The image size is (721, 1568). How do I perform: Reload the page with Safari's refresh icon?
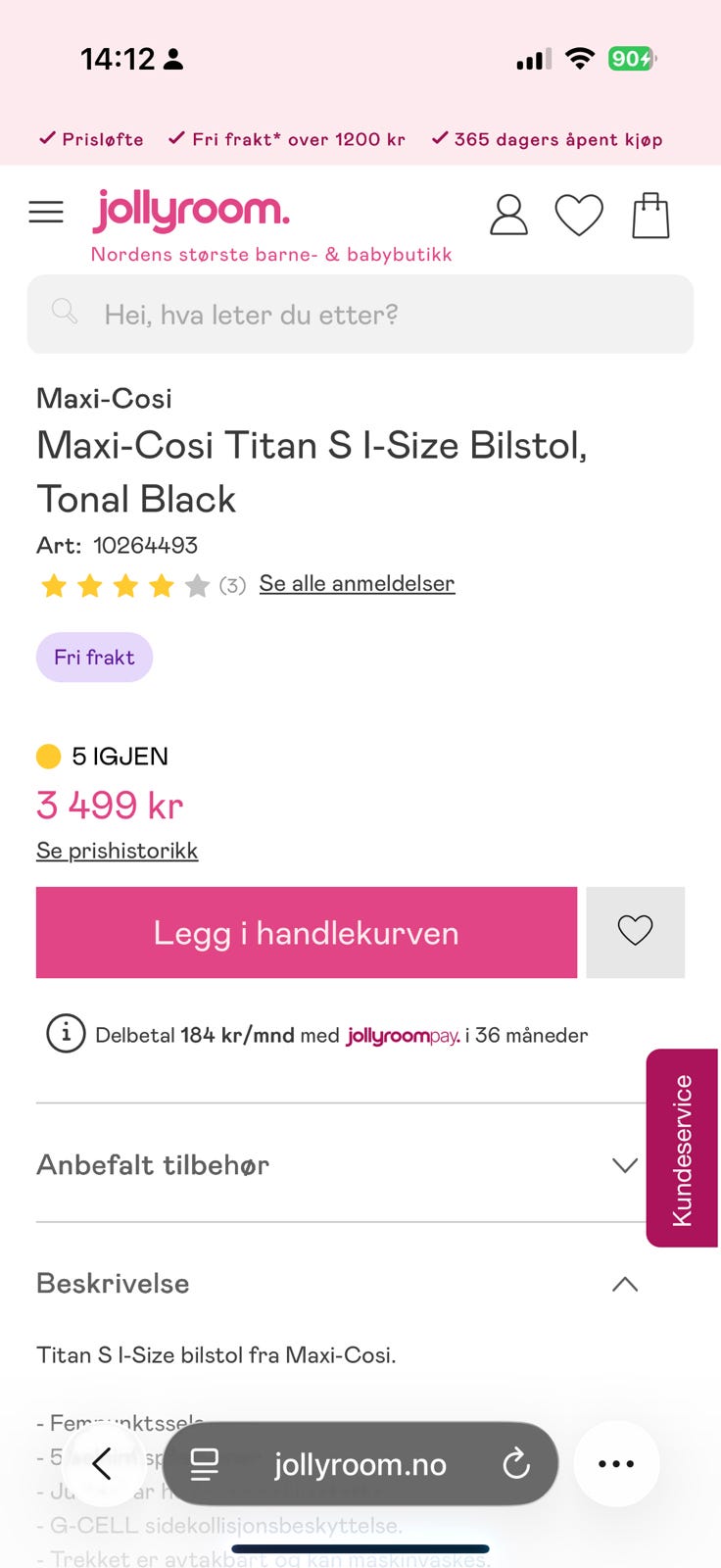516,1463
